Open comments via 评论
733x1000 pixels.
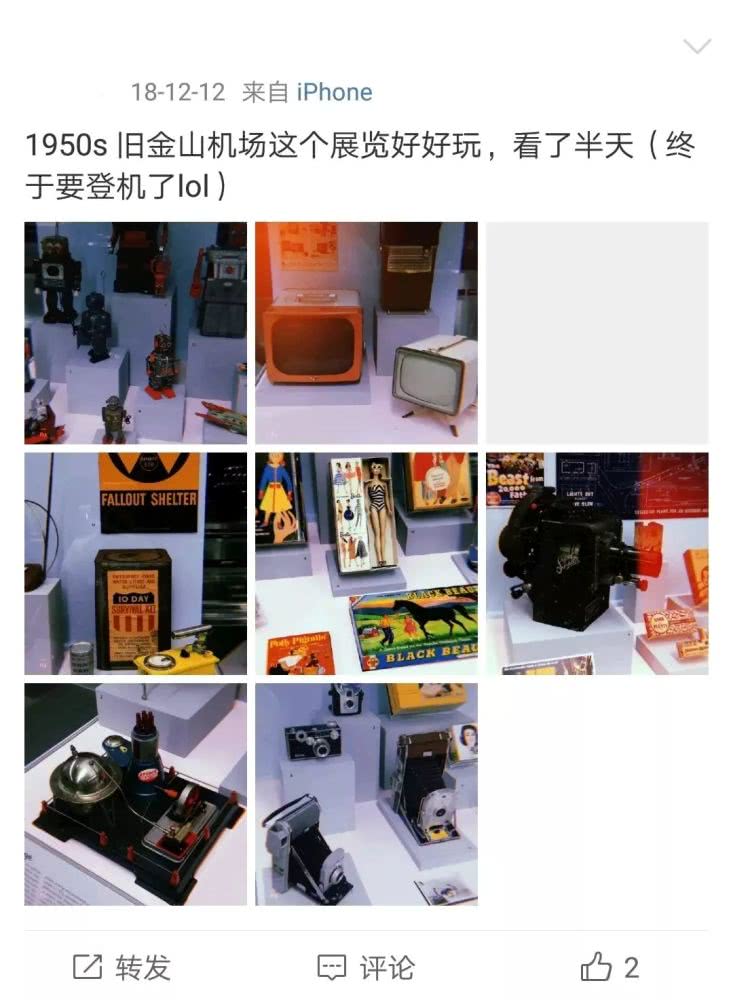tap(366, 967)
